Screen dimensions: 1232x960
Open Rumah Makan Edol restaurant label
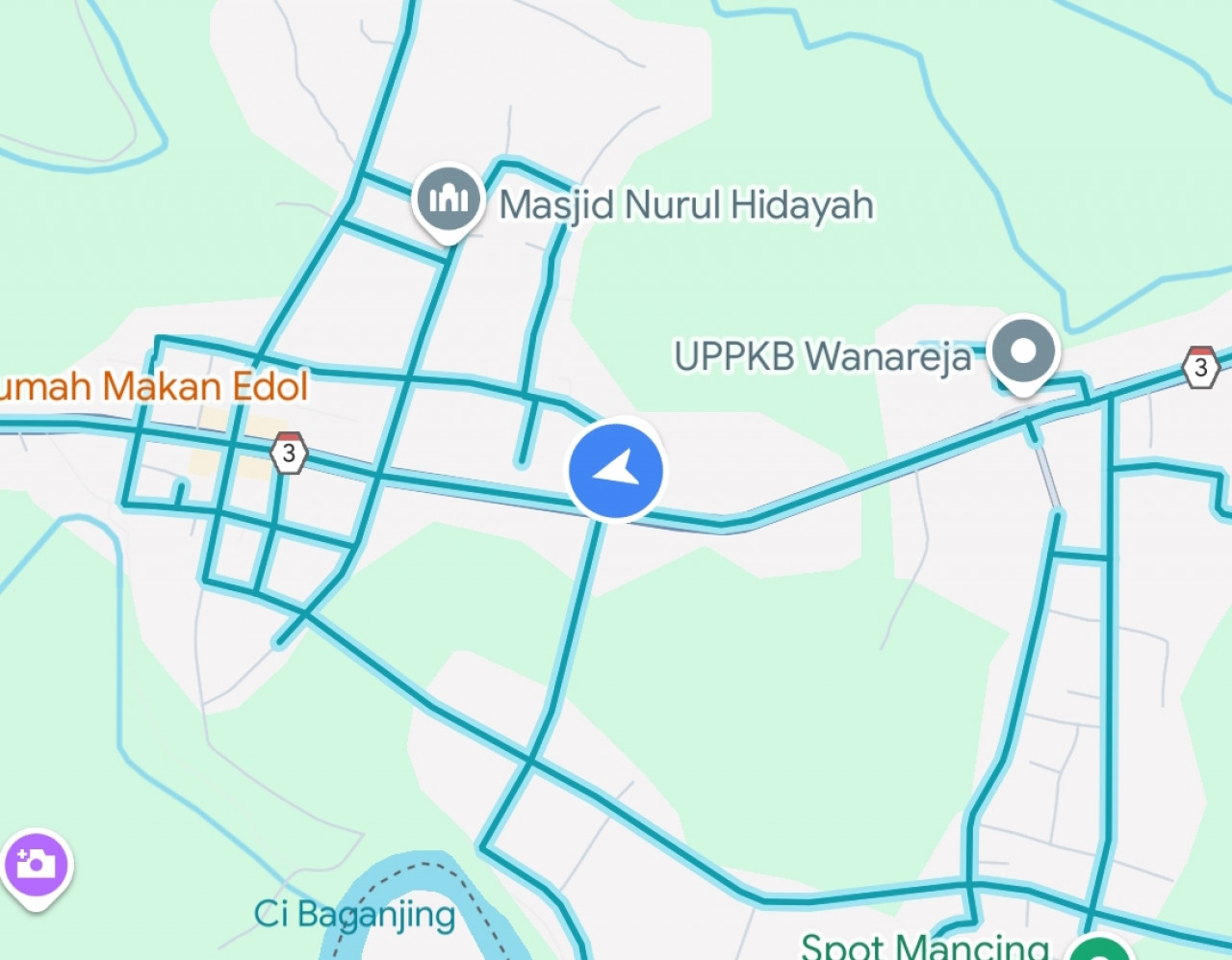[154, 386]
